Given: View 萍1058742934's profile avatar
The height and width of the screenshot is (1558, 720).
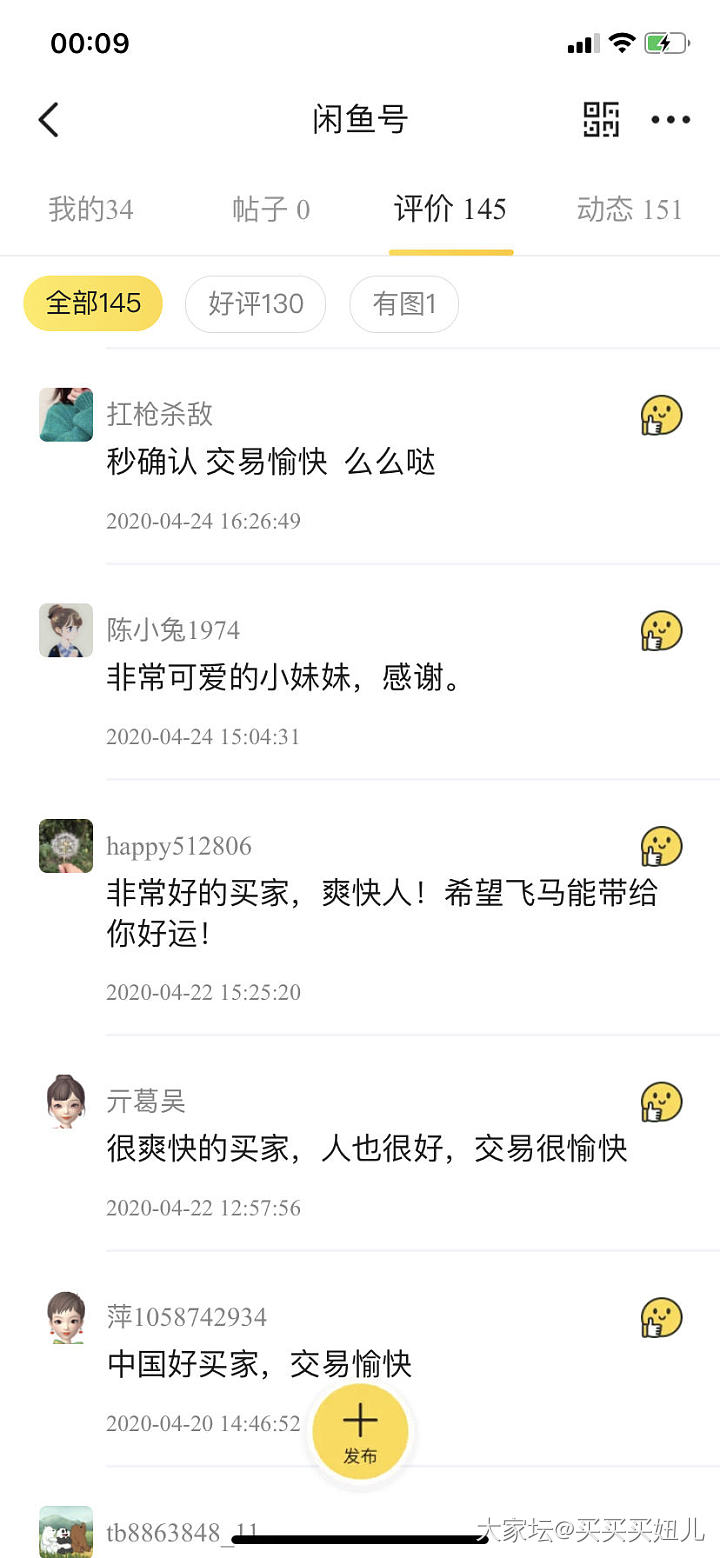Looking at the screenshot, I should (x=66, y=1317).
